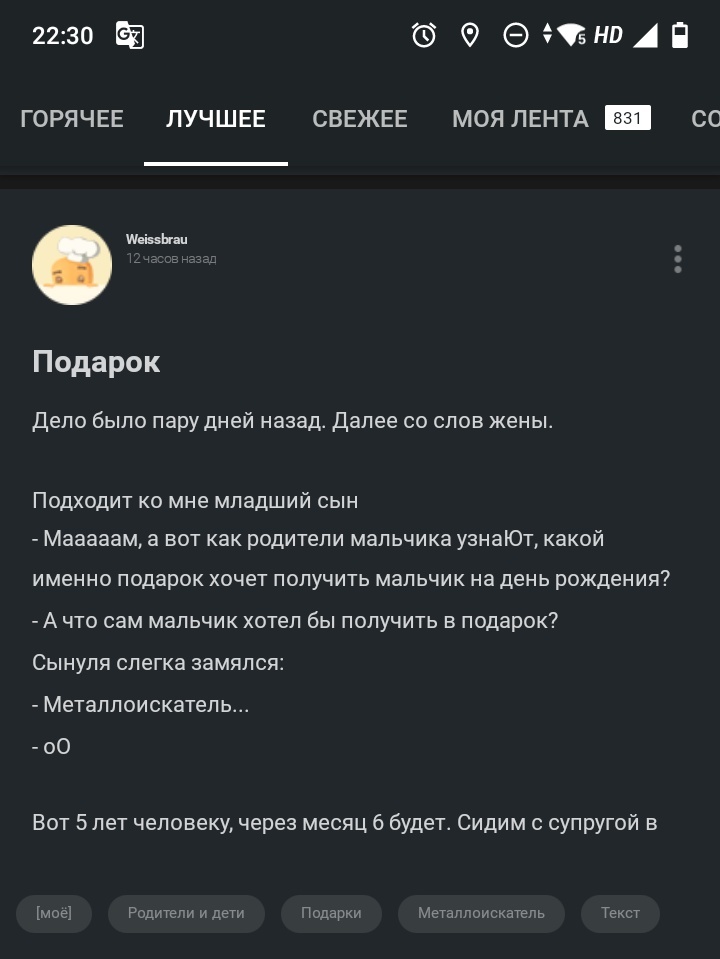The height and width of the screenshot is (959, 720).
Task: Choose the Текст tag chip
Action: coord(620,913)
